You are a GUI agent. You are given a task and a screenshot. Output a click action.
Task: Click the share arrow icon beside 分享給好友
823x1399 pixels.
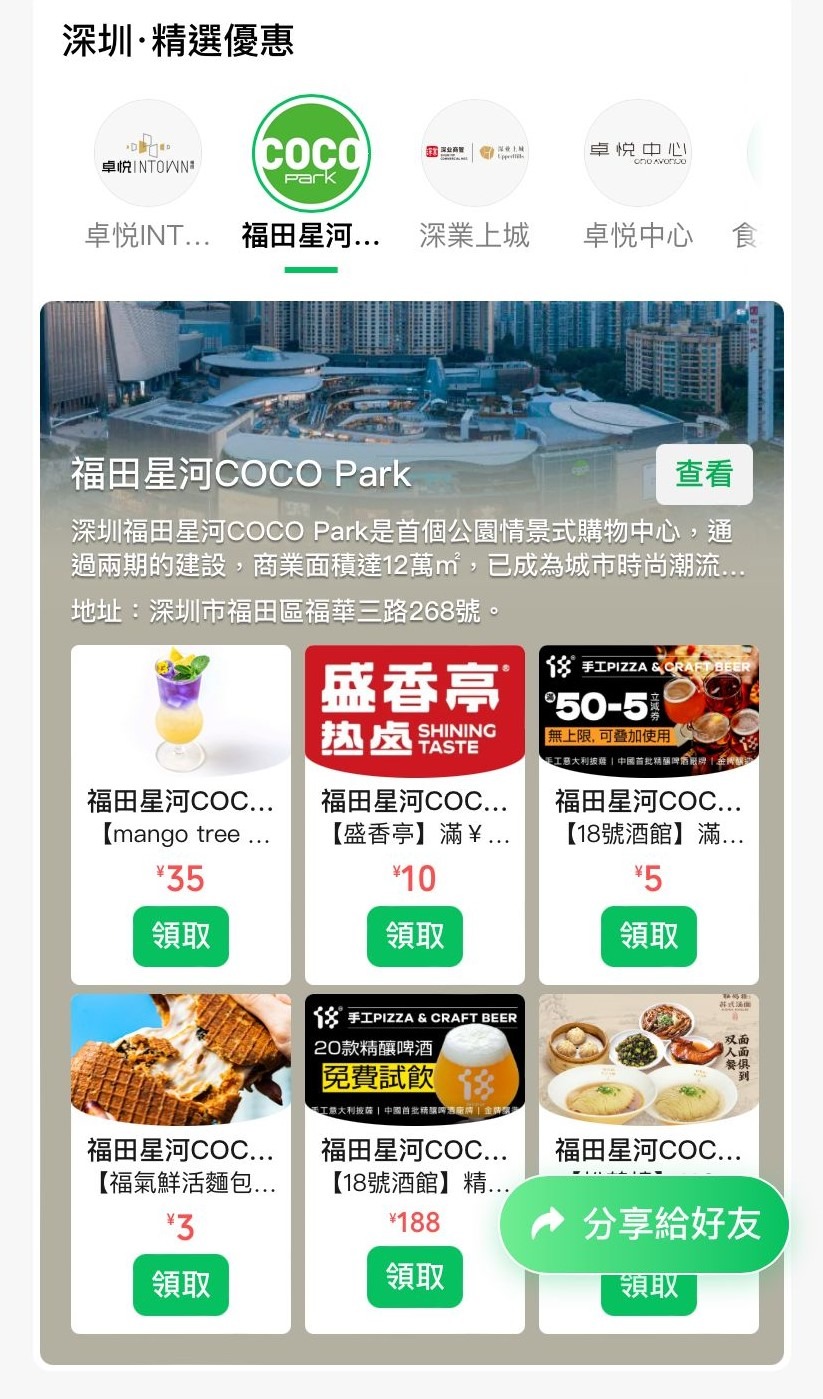click(x=545, y=1223)
